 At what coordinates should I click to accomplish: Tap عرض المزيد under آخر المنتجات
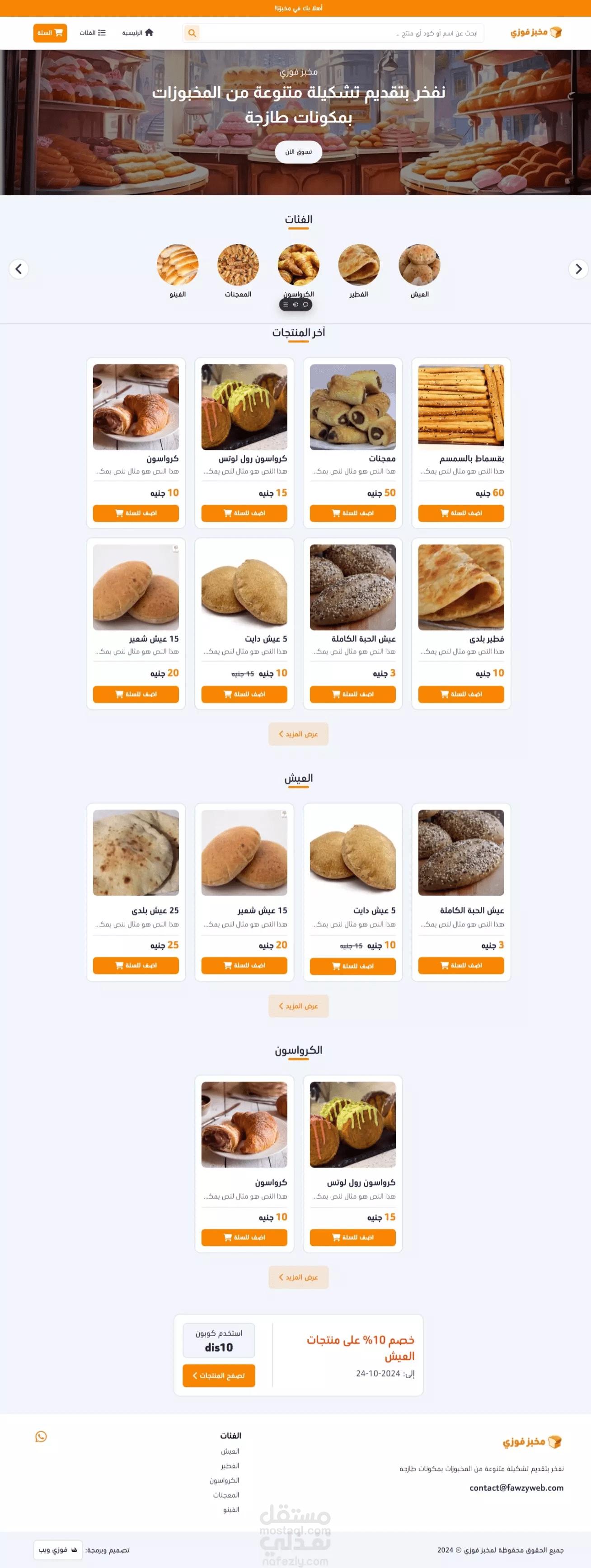[x=298, y=734]
